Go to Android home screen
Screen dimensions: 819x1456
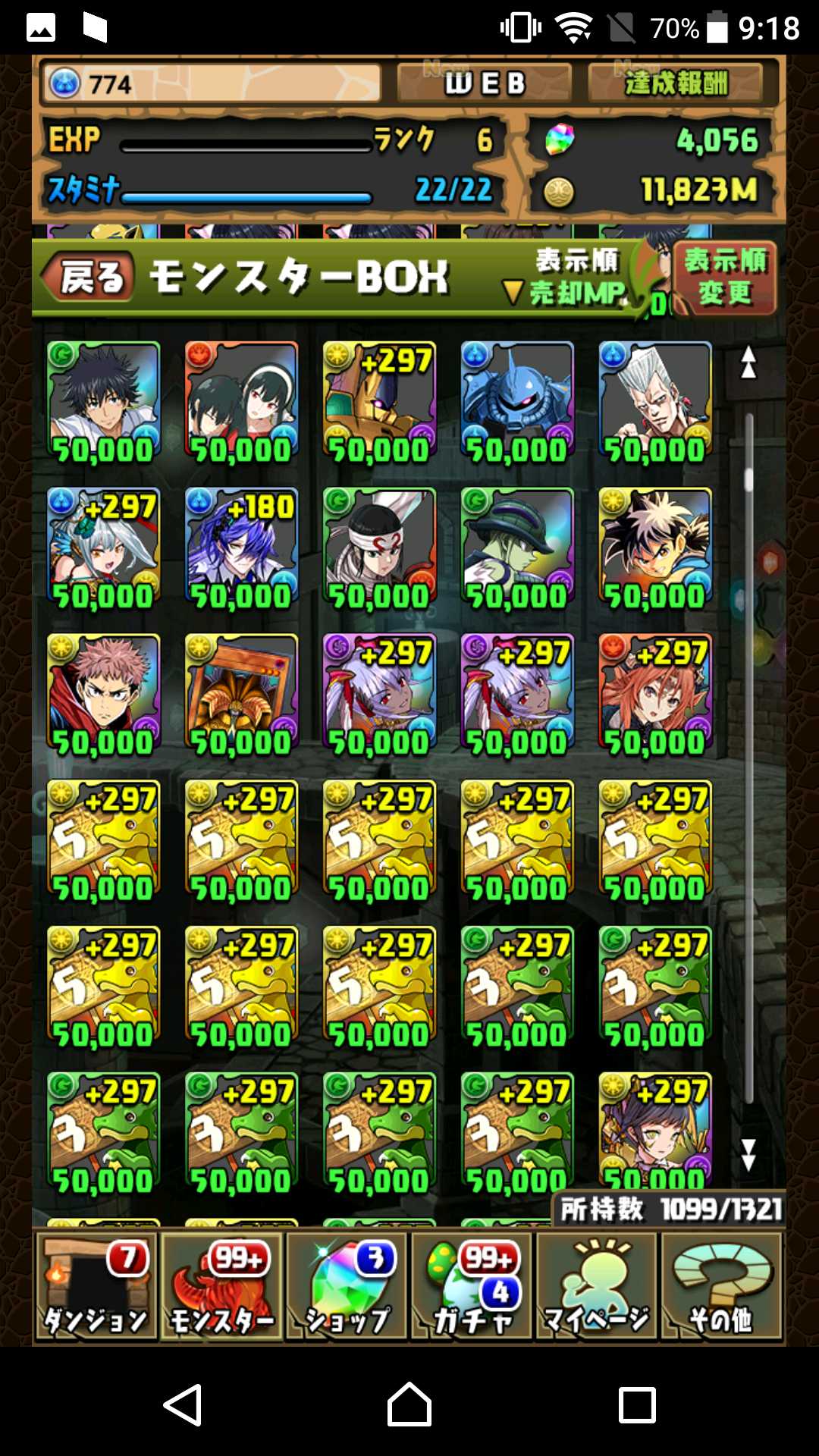coord(409,1404)
